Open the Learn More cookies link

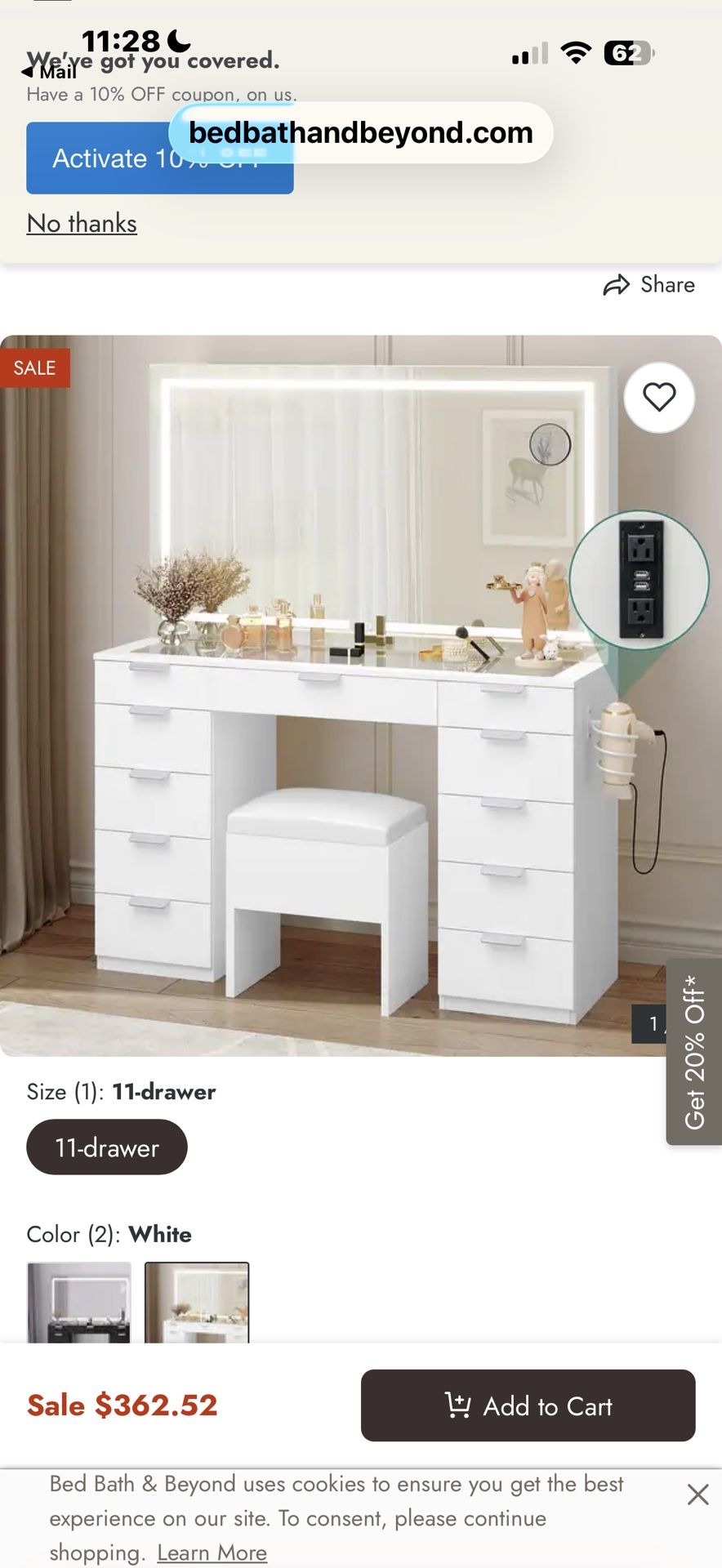pyautogui.click(x=212, y=1552)
